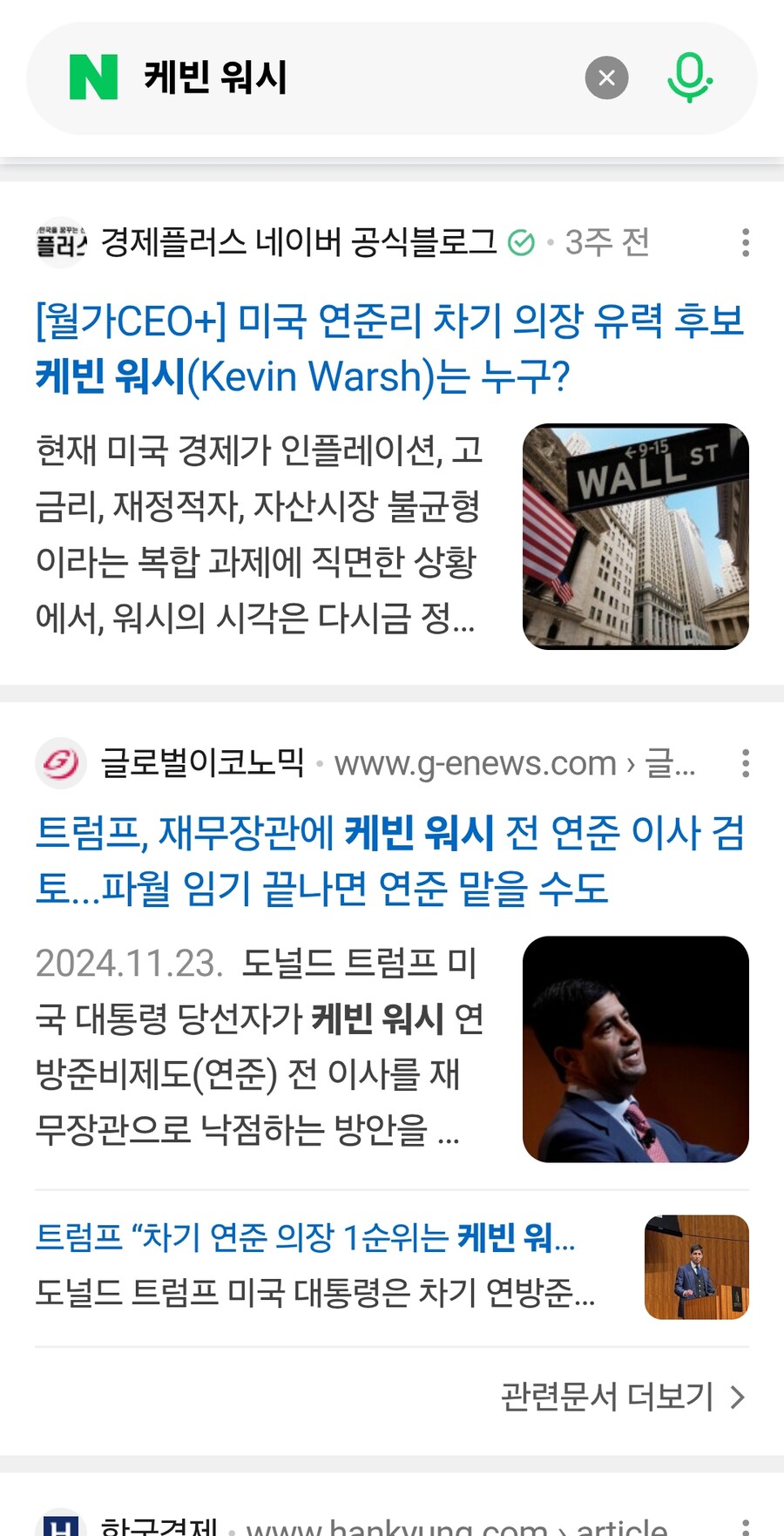The image size is (784, 1536).
Task: Click the Wall Street sign thumbnail image
Action: coord(634,534)
